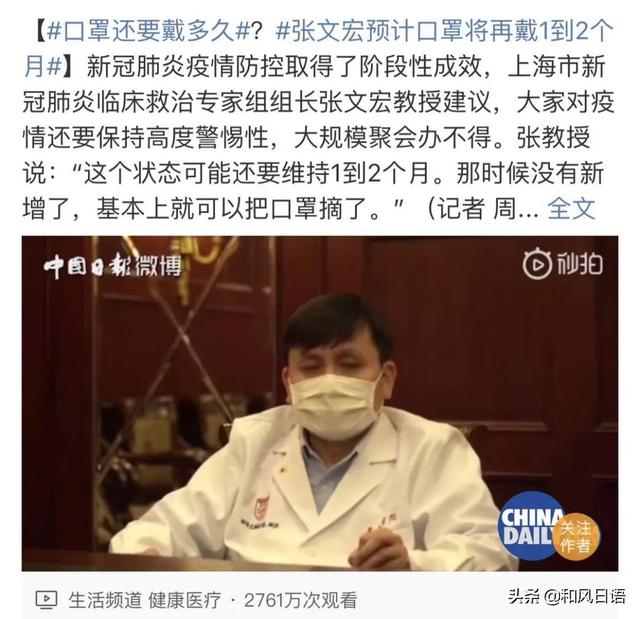Open the 生活频道 健康医疗 channel
640x619 pixels.
pos(143,598)
